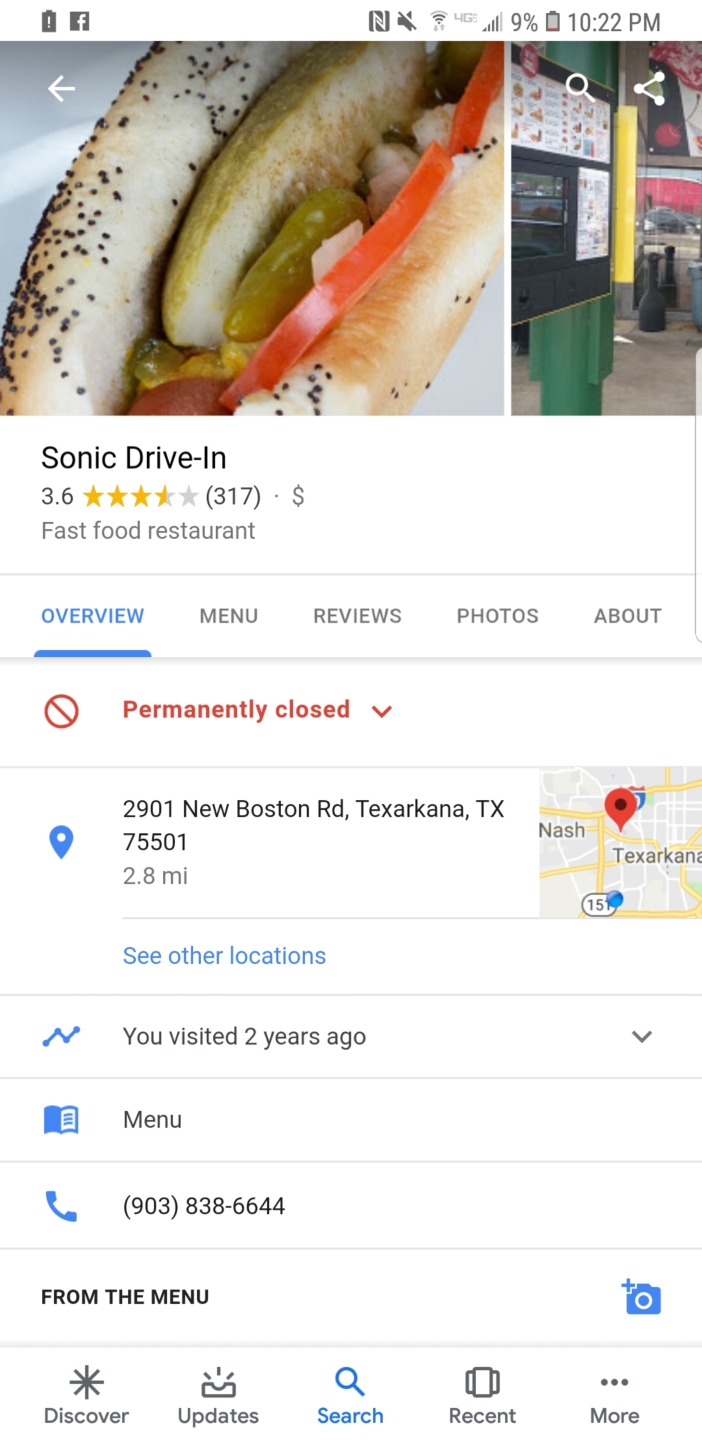Open the More options in bottom bar
Viewport: 702px width, 1443px height.
(614, 1397)
